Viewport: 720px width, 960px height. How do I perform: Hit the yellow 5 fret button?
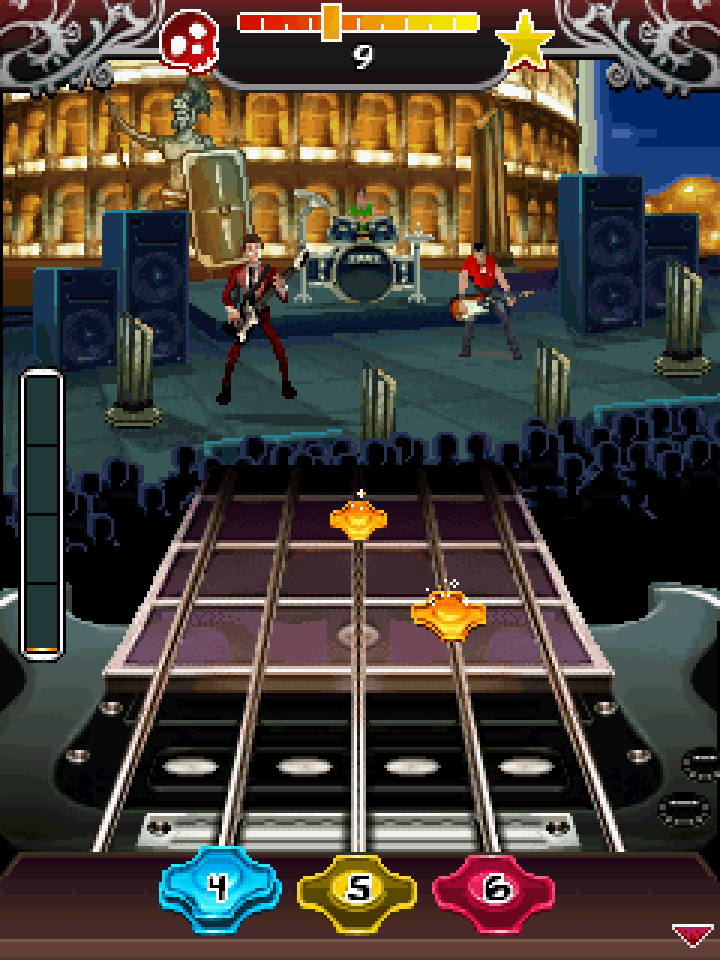point(357,888)
